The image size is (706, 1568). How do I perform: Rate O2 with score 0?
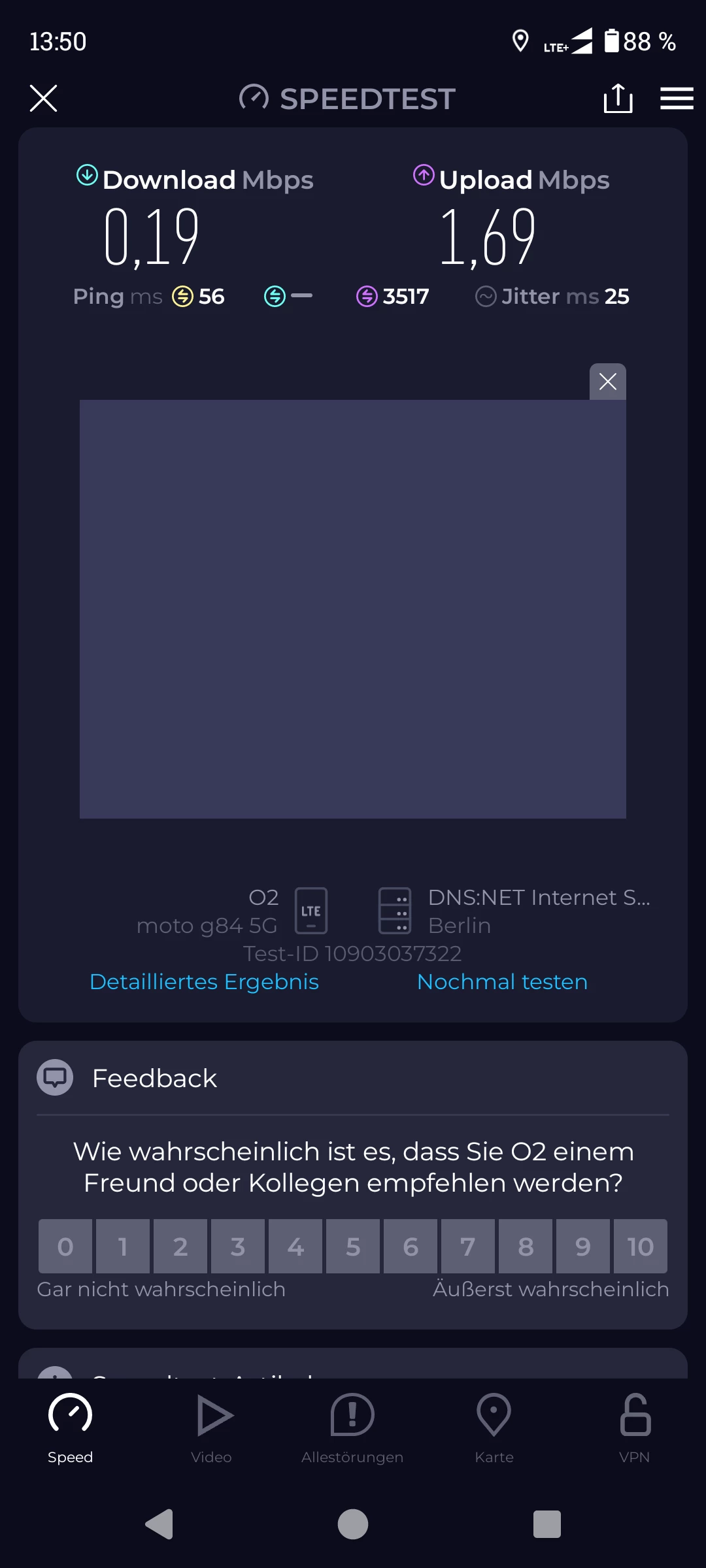65,1247
